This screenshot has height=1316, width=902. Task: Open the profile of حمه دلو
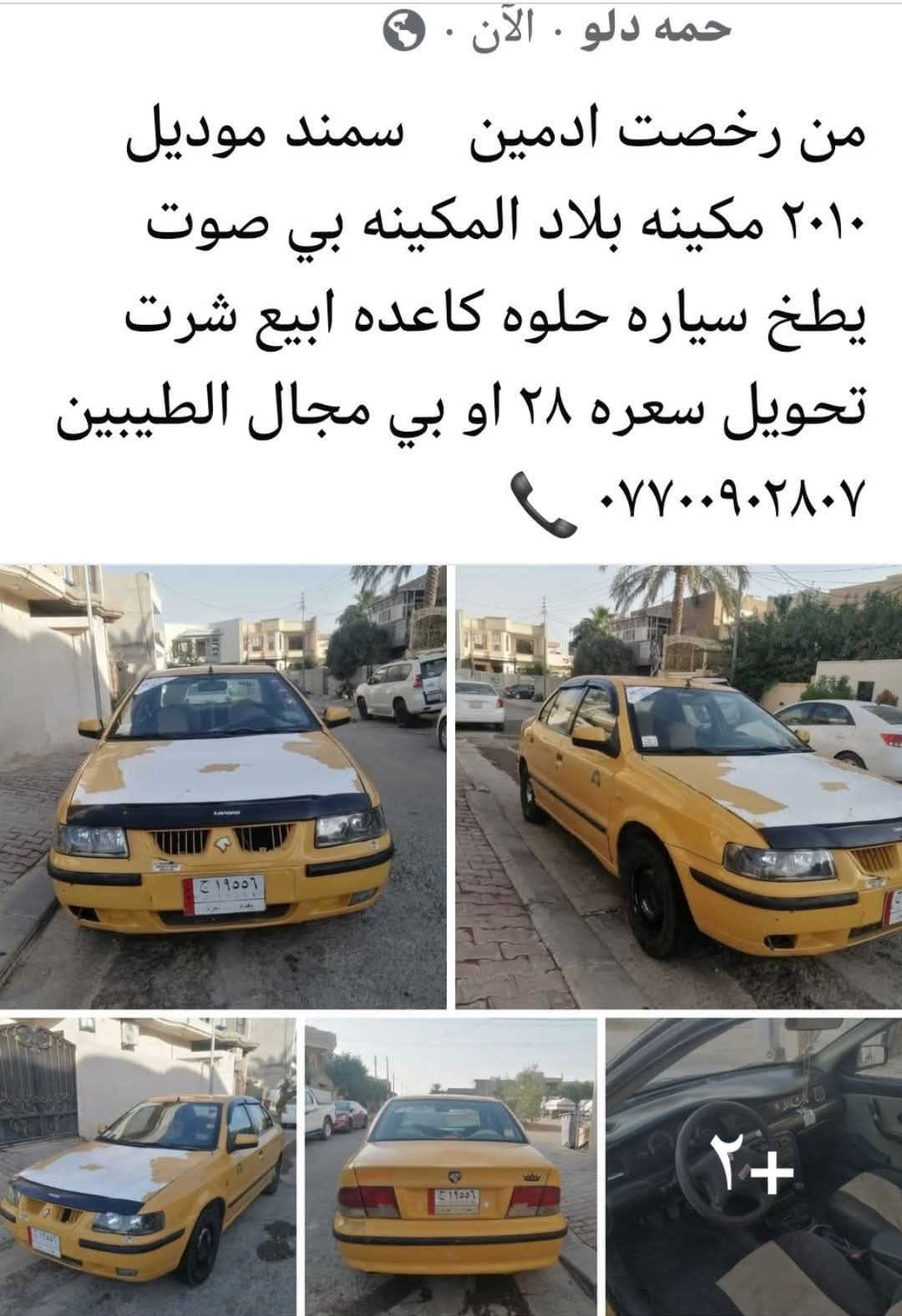[x=655, y=28]
